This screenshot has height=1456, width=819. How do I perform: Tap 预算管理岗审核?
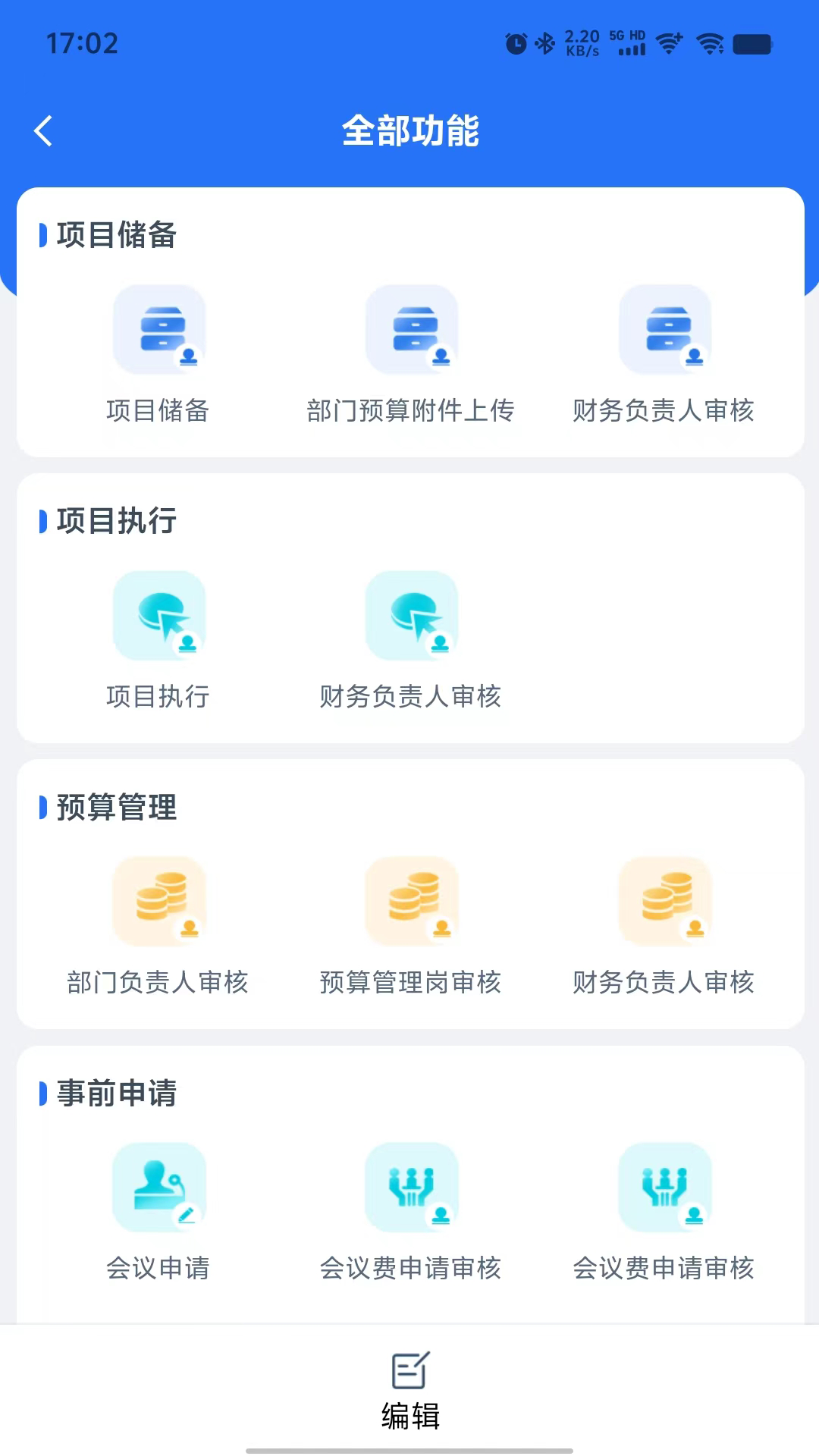click(x=411, y=902)
